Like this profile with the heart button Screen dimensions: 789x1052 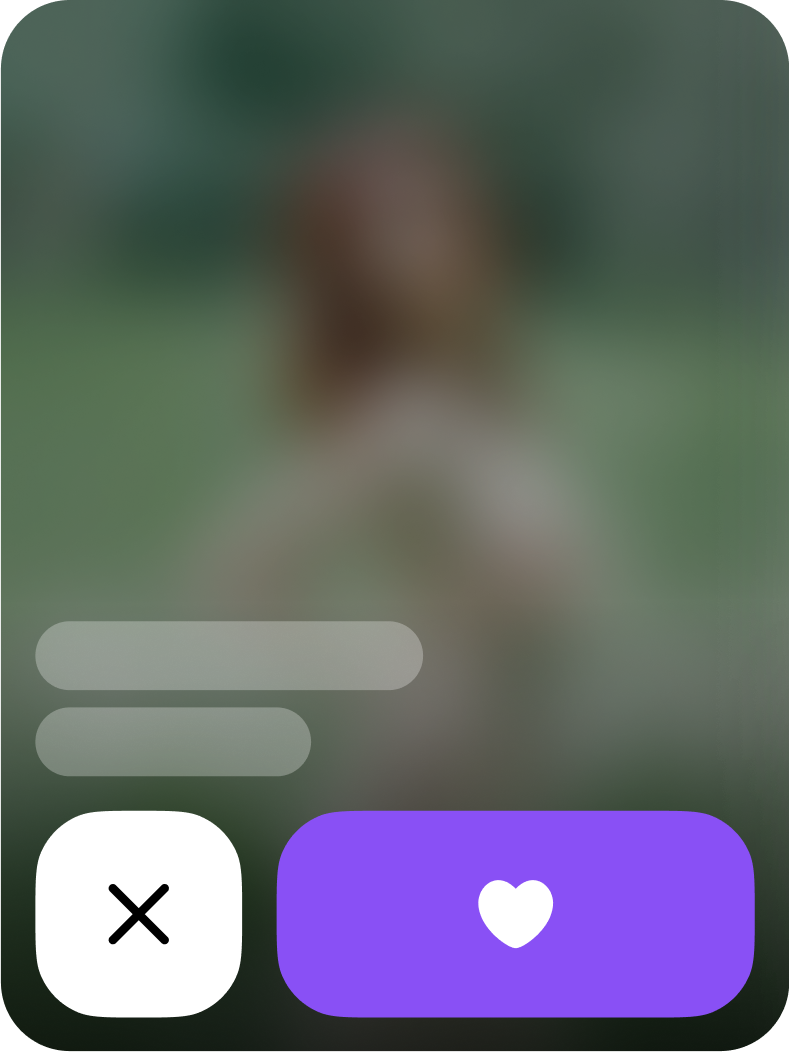coord(515,913)
